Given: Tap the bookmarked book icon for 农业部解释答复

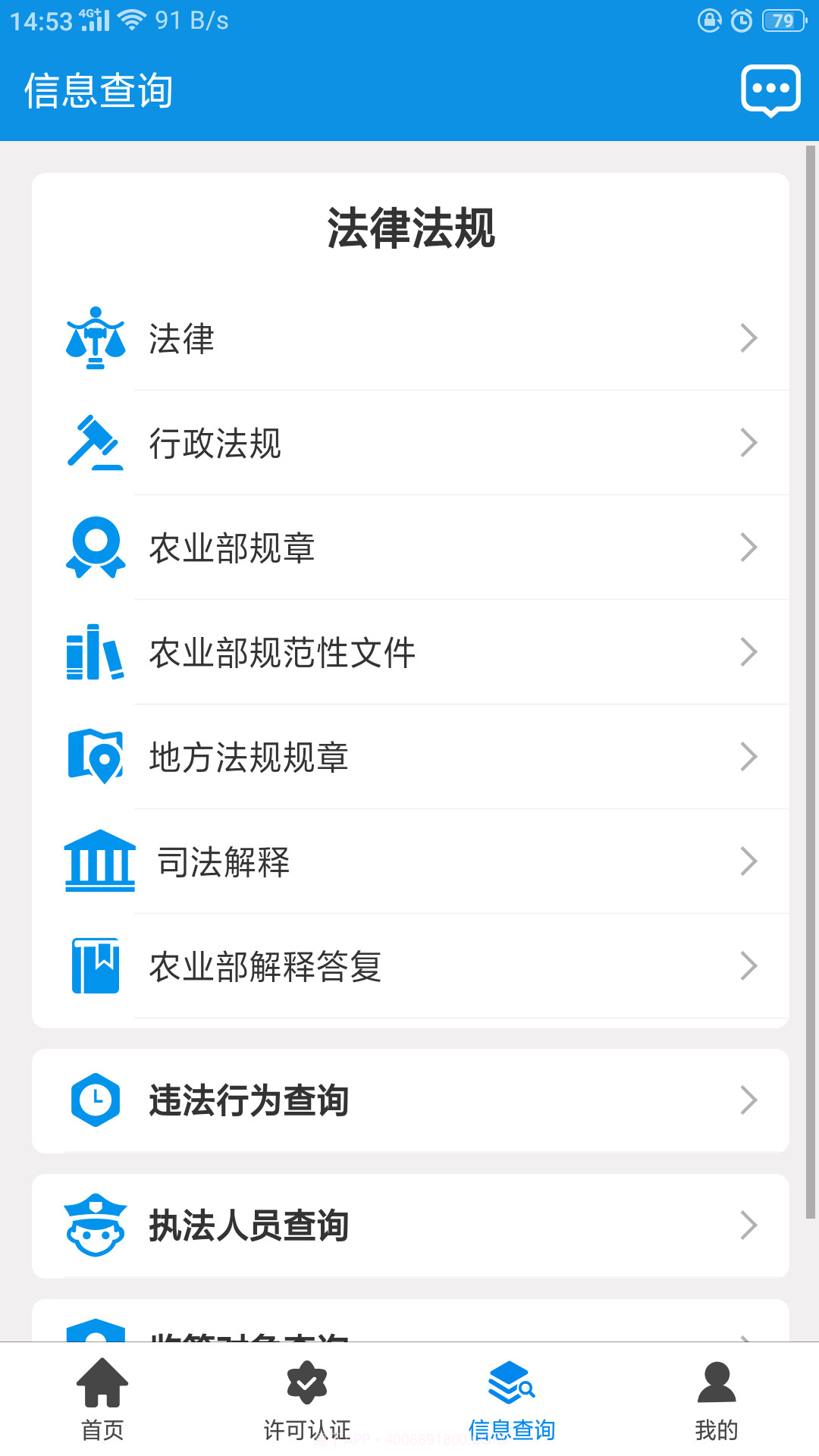Looking at the screenshot, I should (95, 965).
